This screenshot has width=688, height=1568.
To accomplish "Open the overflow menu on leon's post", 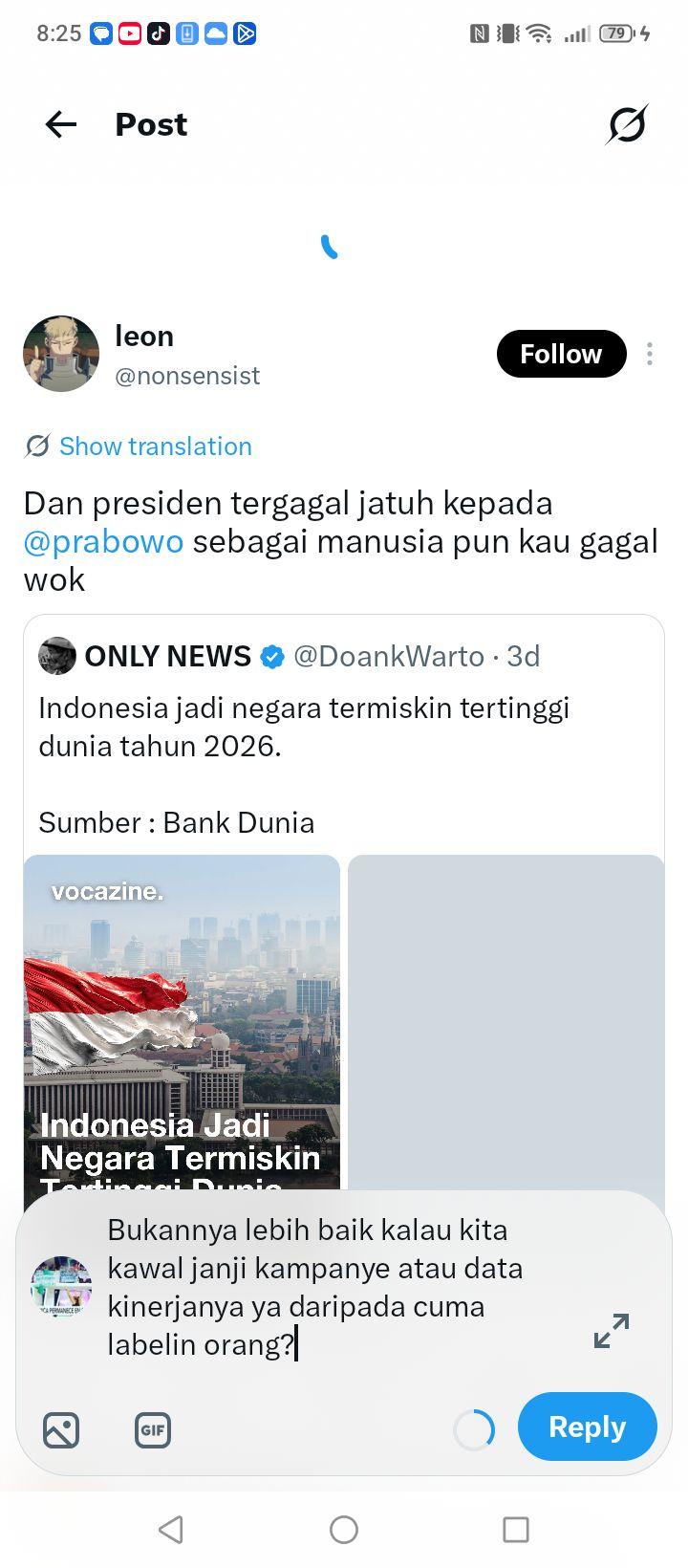I will [650, 354].
